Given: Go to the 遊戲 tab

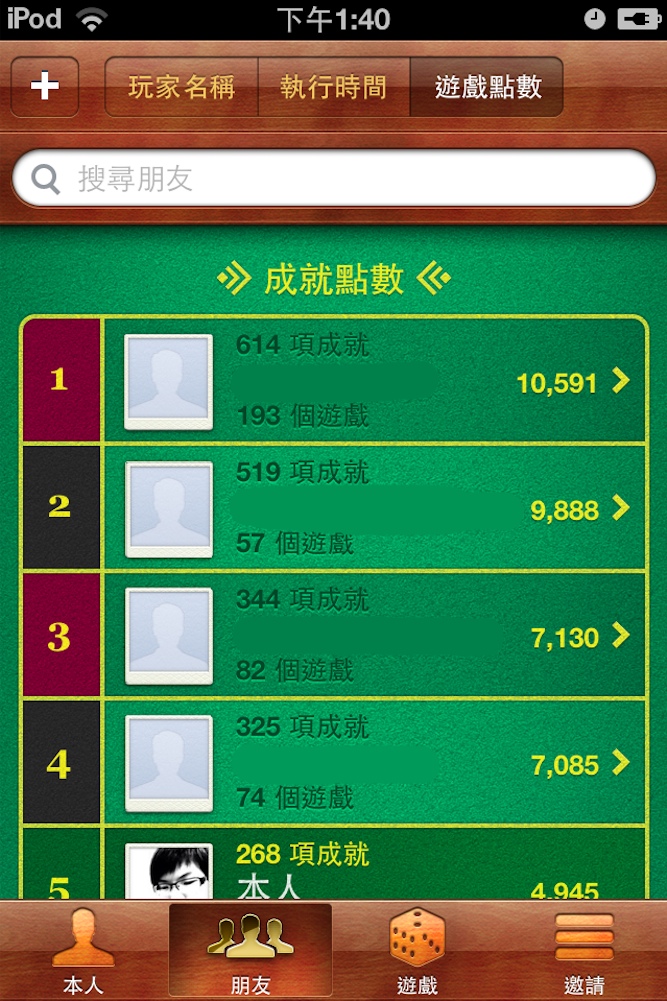Looking at the screenshot, I should [x=417, y=952].
